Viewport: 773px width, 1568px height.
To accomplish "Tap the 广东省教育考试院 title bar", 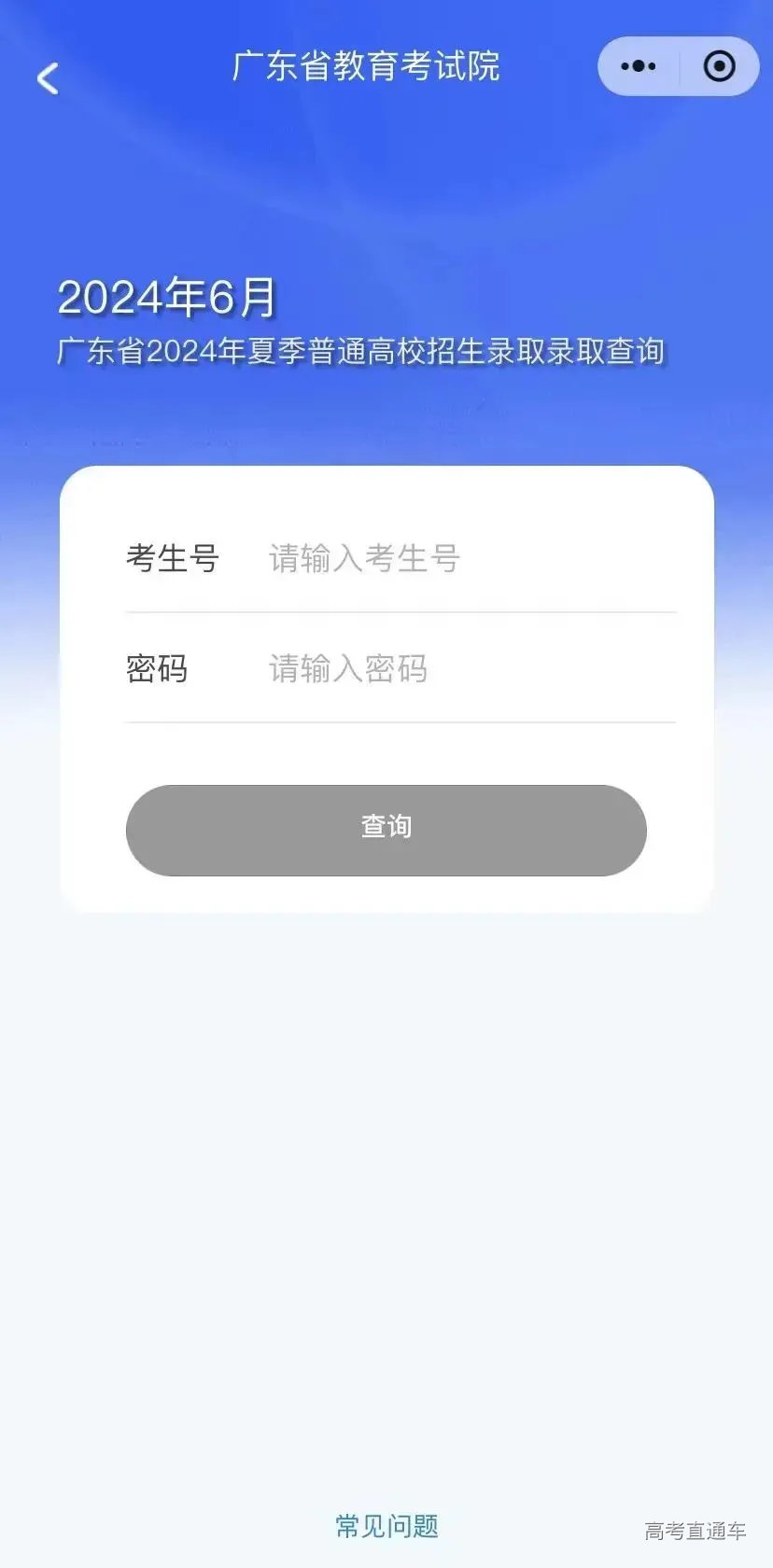I will pos(369,67).
